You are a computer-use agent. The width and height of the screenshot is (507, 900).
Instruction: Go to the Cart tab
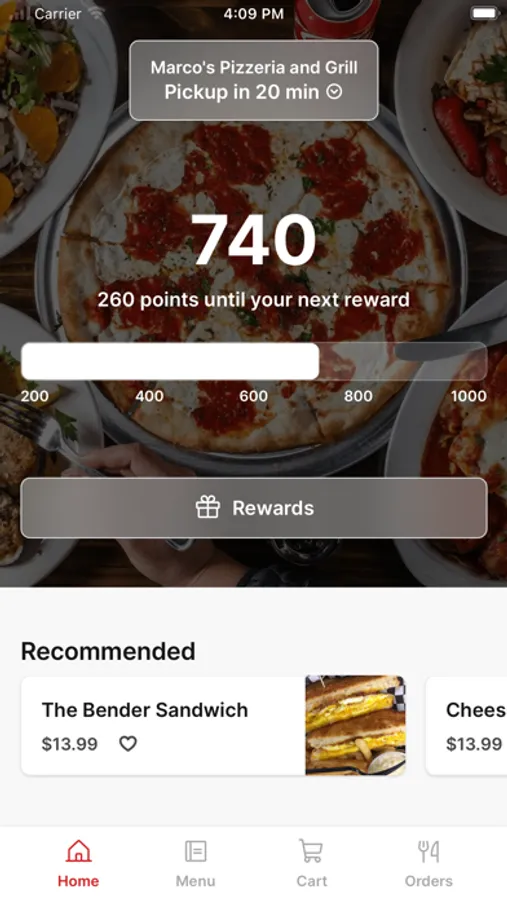311,864
